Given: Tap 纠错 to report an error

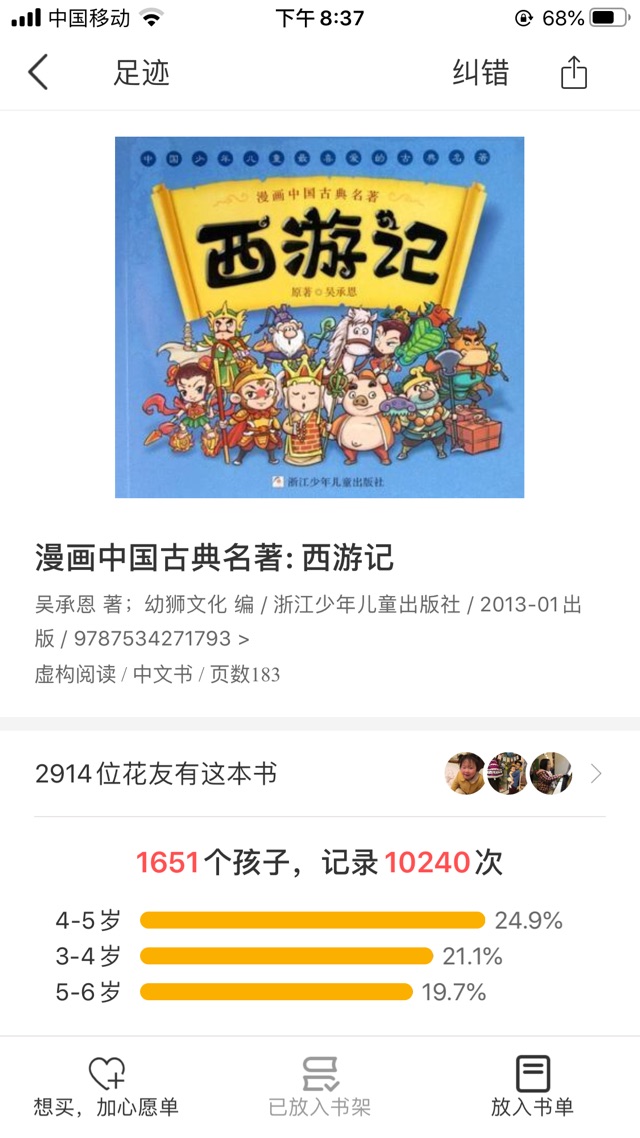Looking at the screenshot, I should point(480,73).
